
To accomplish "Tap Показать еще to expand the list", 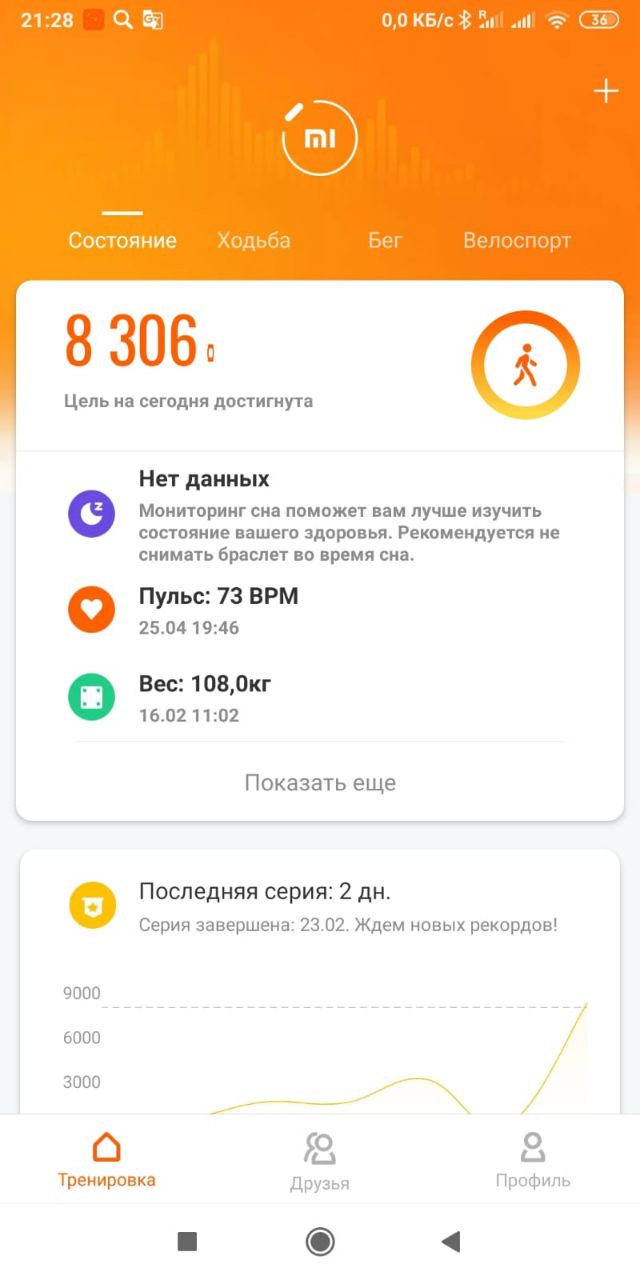I will click(x=320, y=783).
